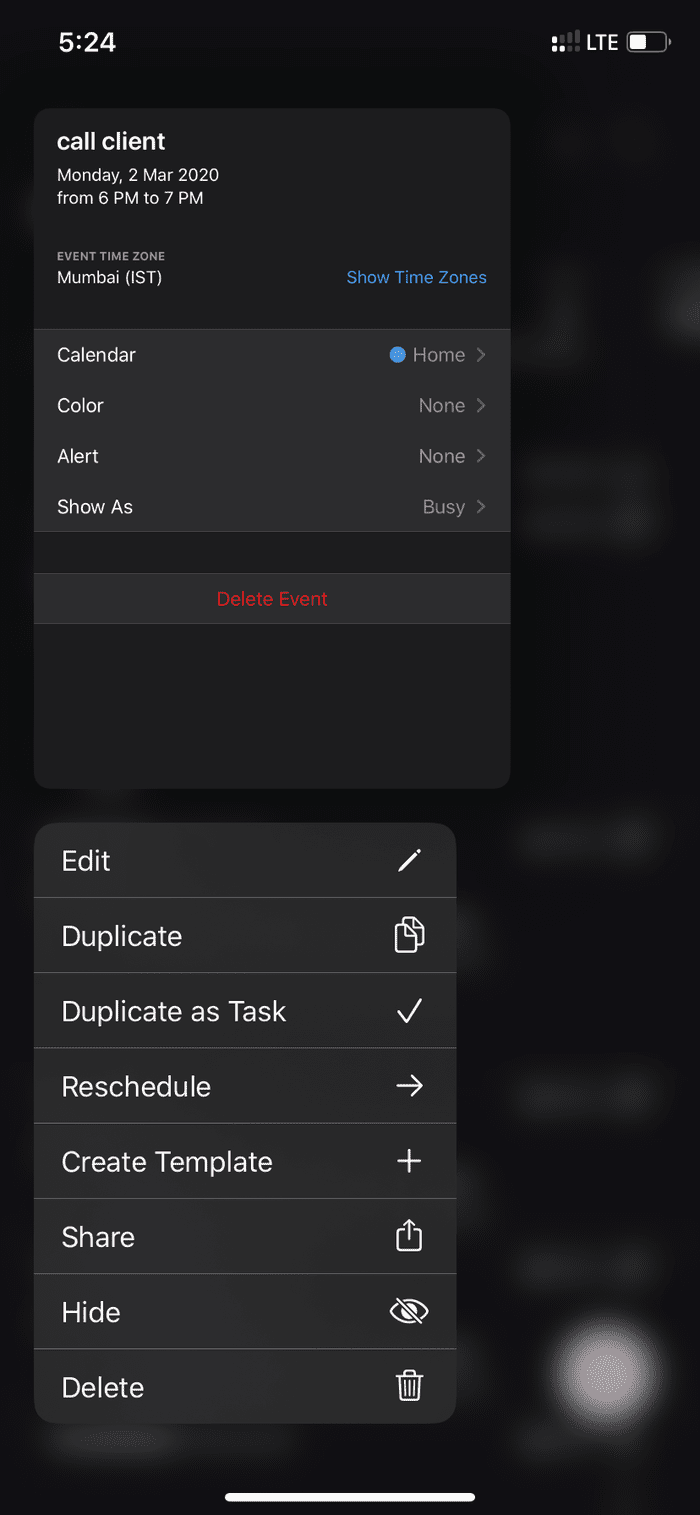Select Duplicate as Task option
The height and width of the screenshot is (1515, 700).
245,1011
